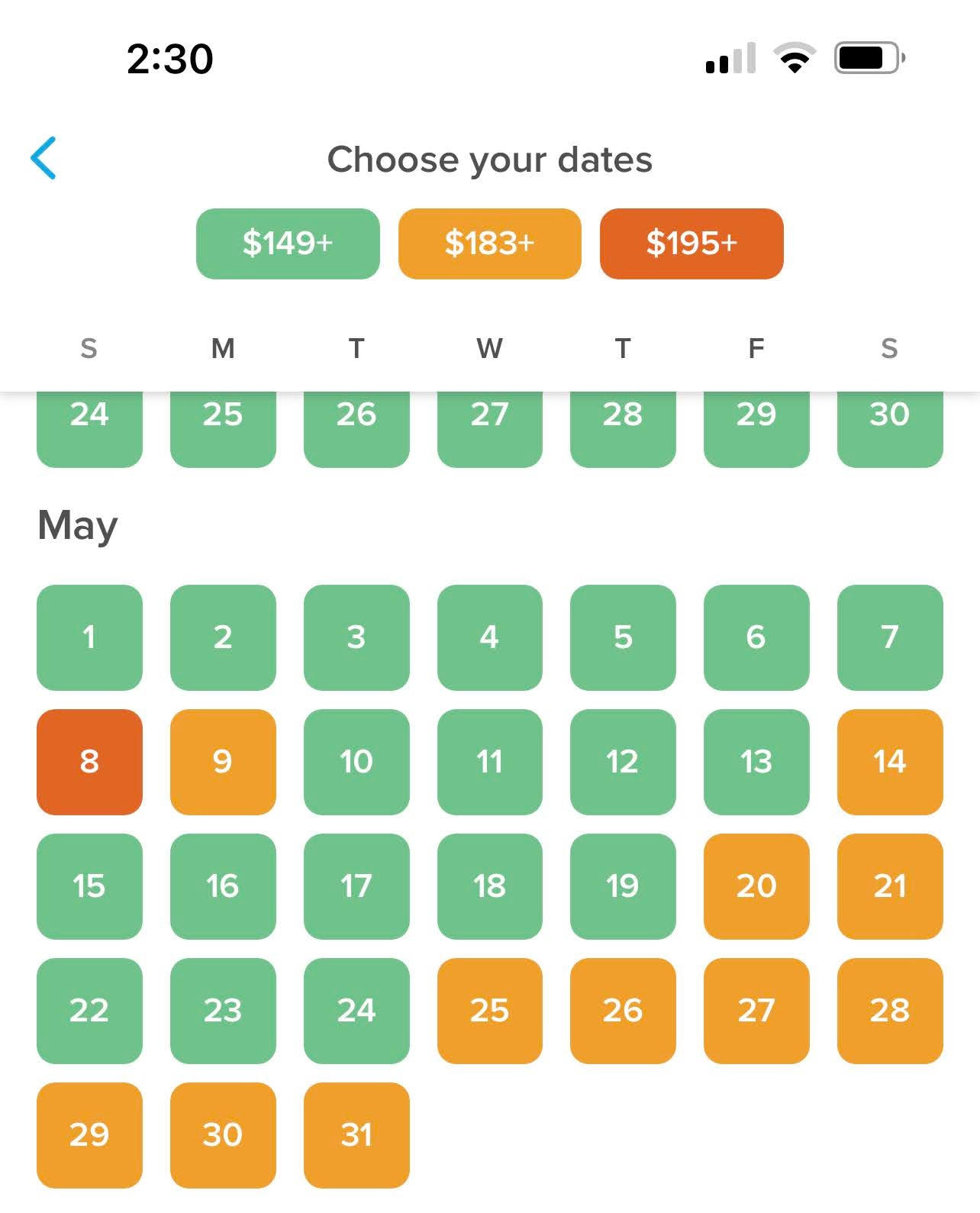The width and height of the screenshot is (980, 1213).
Task: Select May 17 on the calendar
Action: point(356,886)
